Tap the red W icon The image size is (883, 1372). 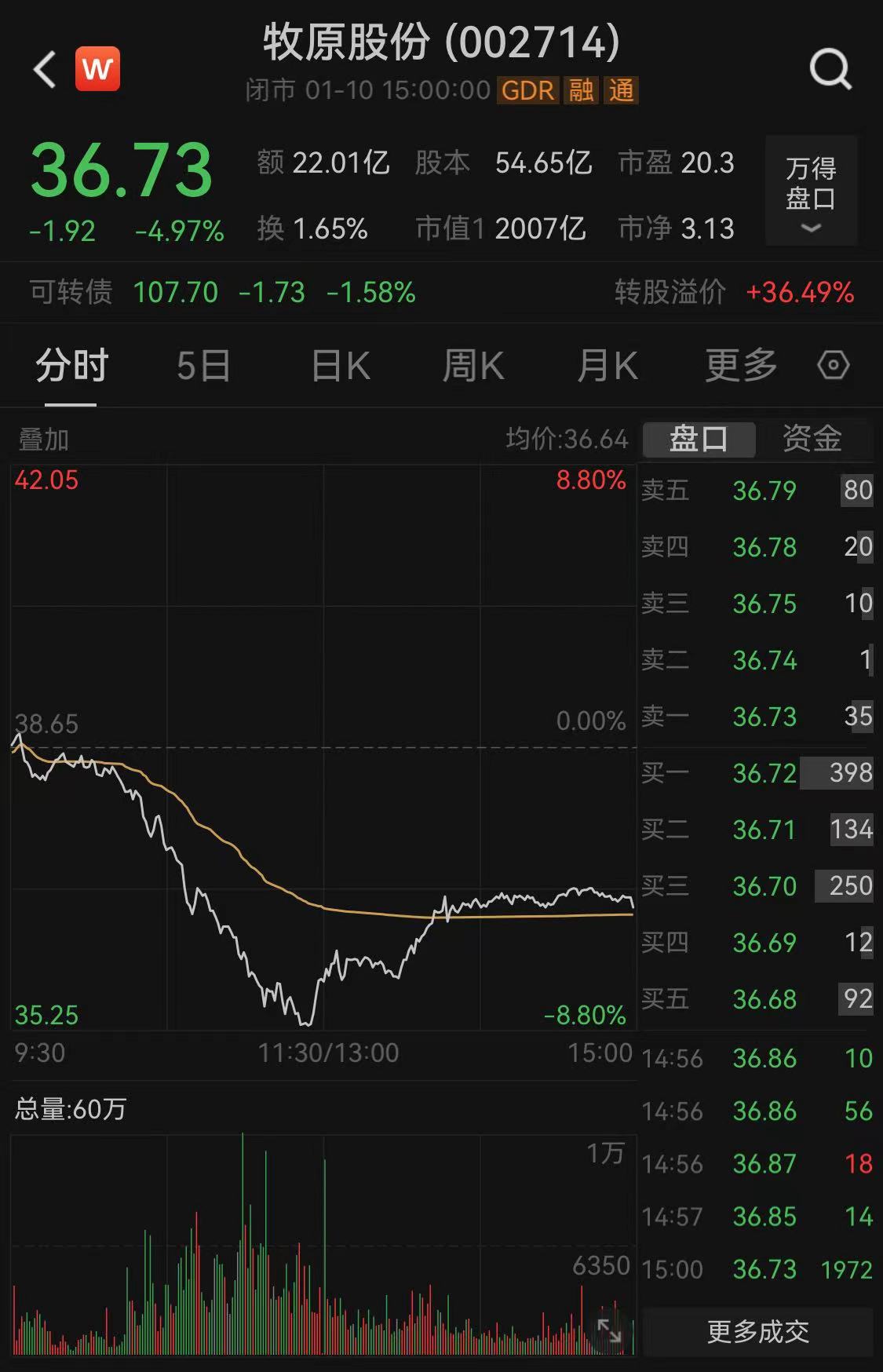pos(97,69)
